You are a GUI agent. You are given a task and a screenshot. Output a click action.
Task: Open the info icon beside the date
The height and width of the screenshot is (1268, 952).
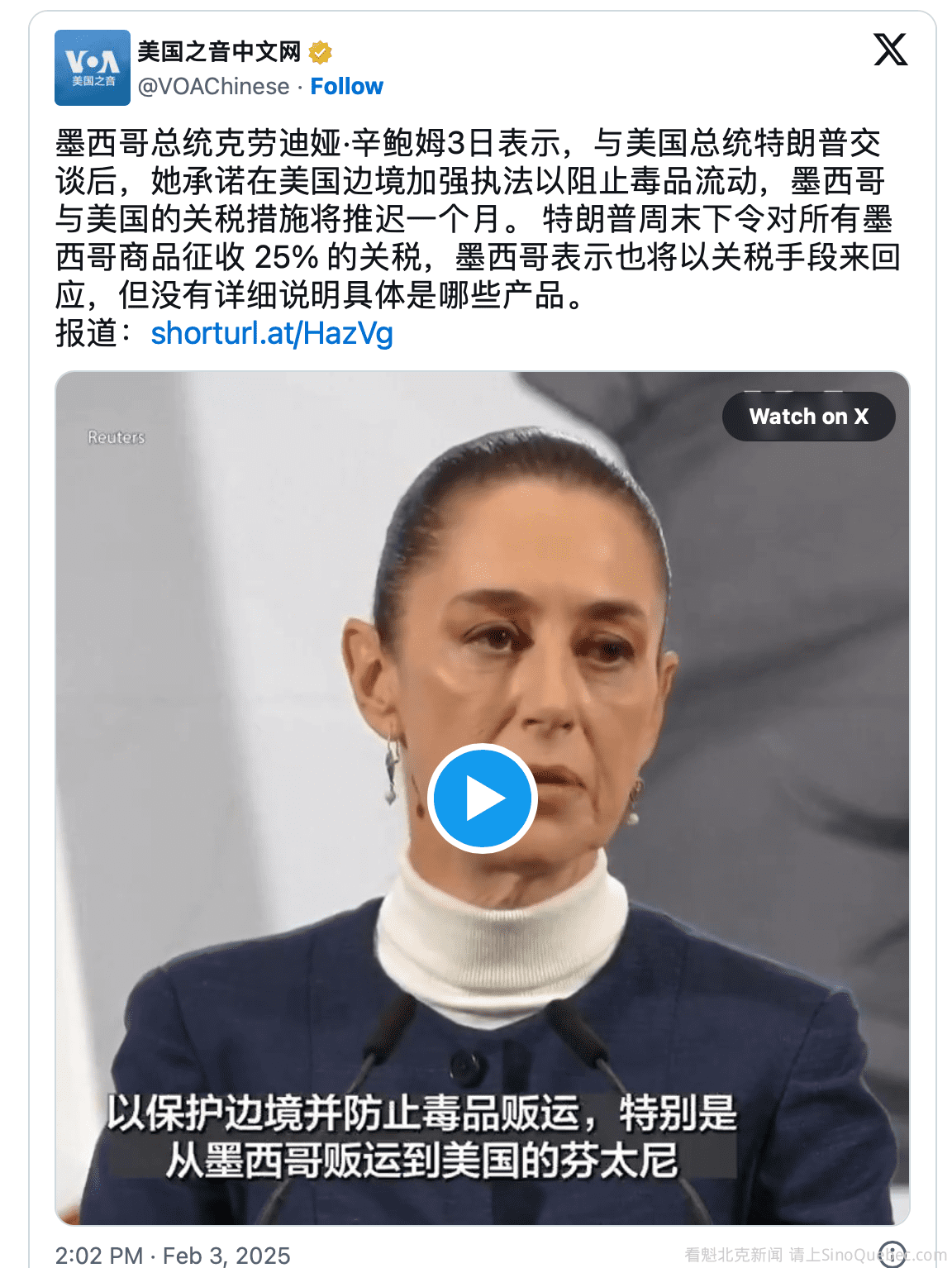pos(892,1254)
